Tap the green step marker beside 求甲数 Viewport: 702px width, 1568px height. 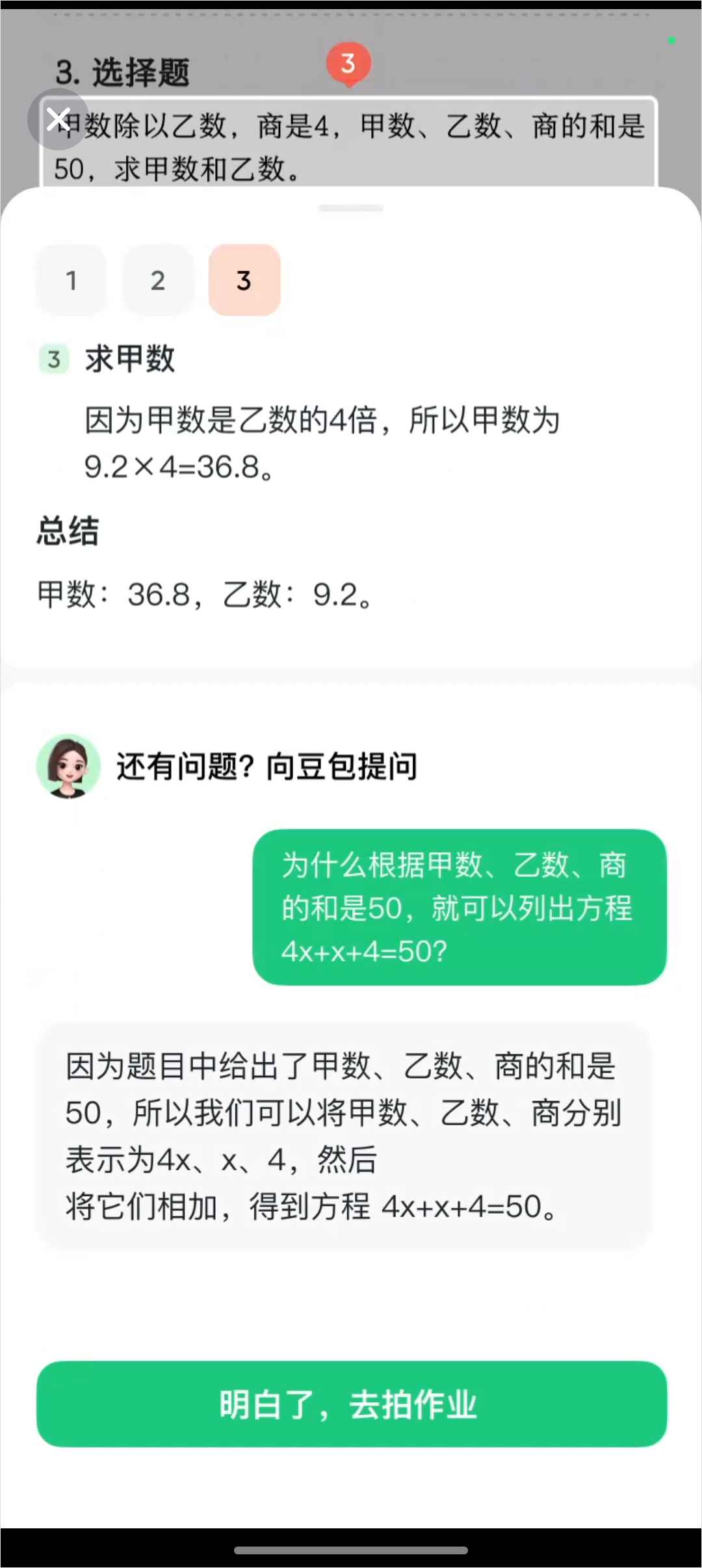pyautogui.click(x=53, y=359)
